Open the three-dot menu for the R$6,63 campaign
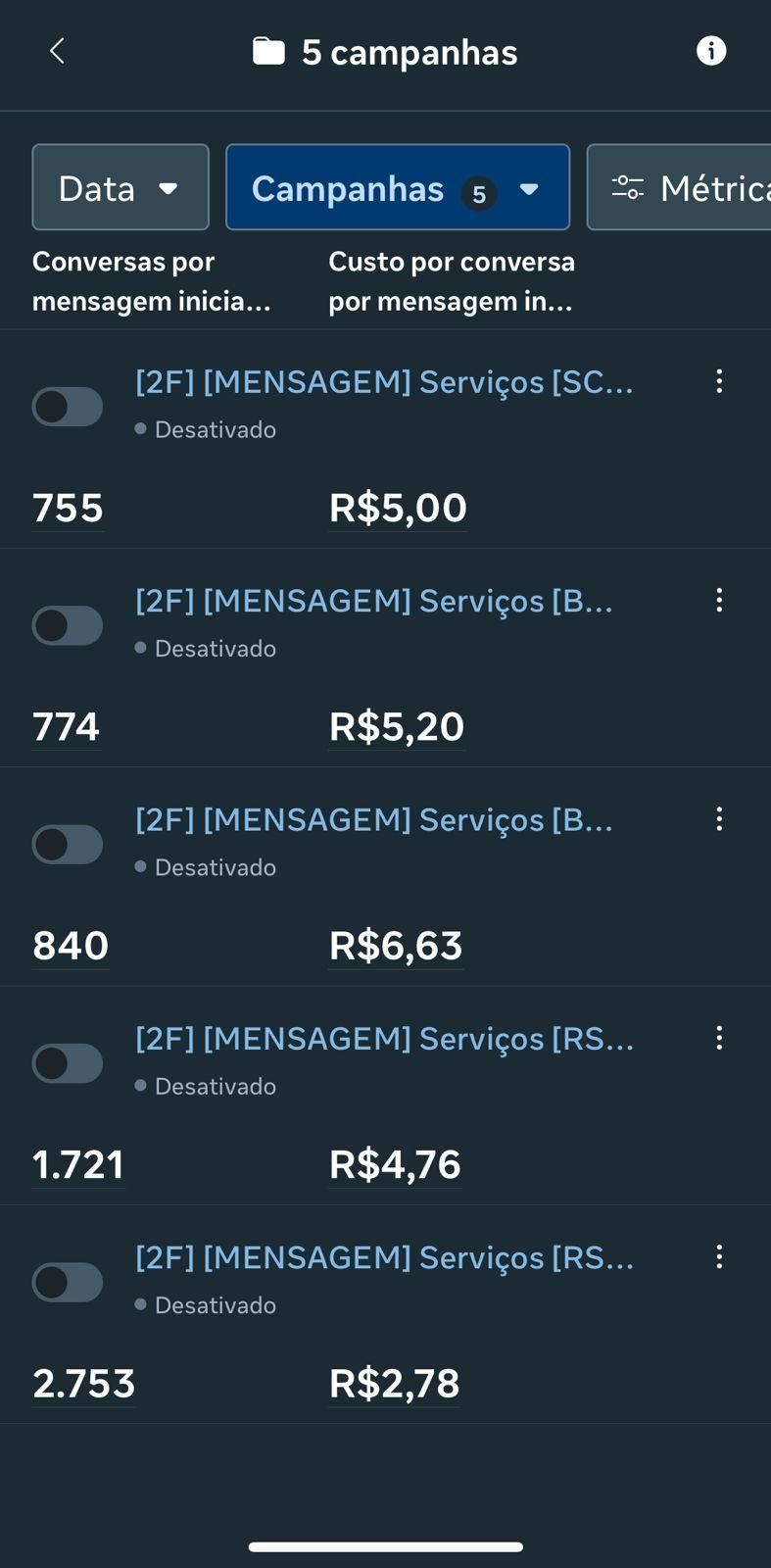Image resolution: width=771 pixels, height=1568 pixels. pyautogui.click(x=719, y=819)
